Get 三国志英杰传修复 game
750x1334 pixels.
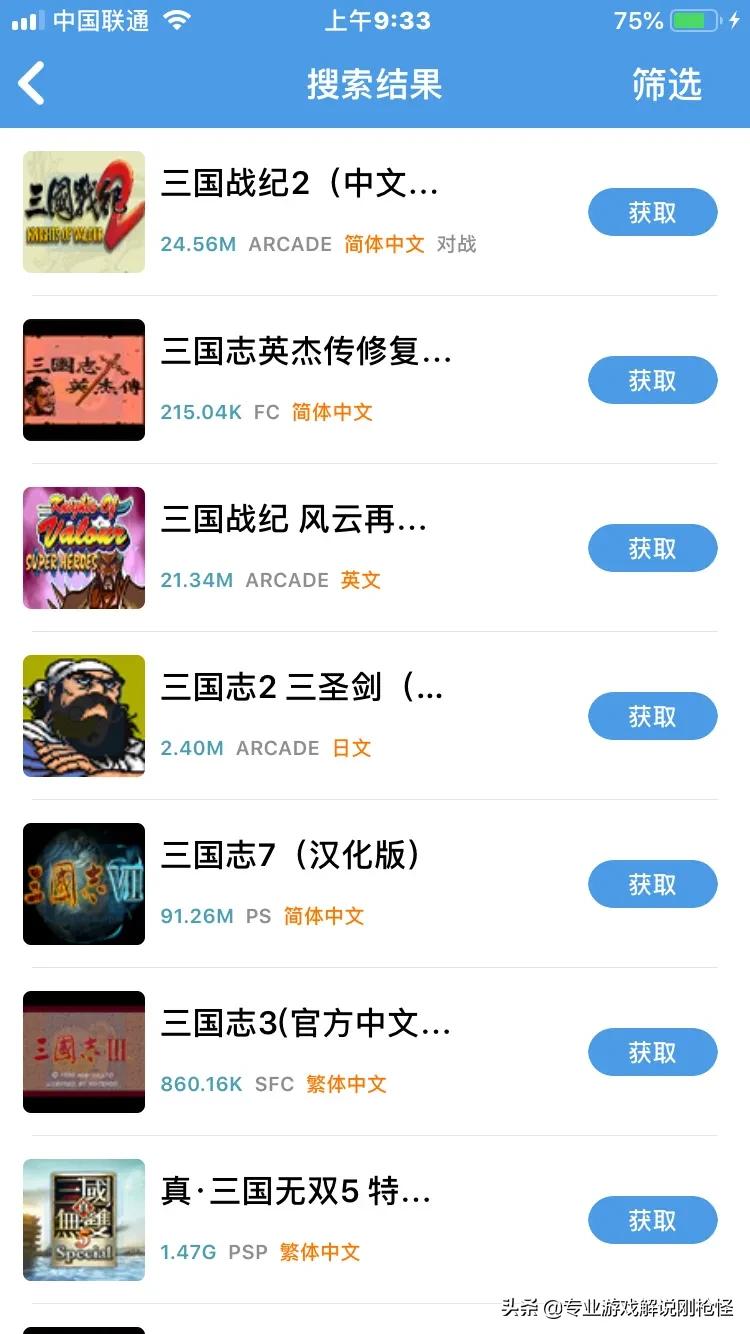pyautogui.click(x=652, y=381)
